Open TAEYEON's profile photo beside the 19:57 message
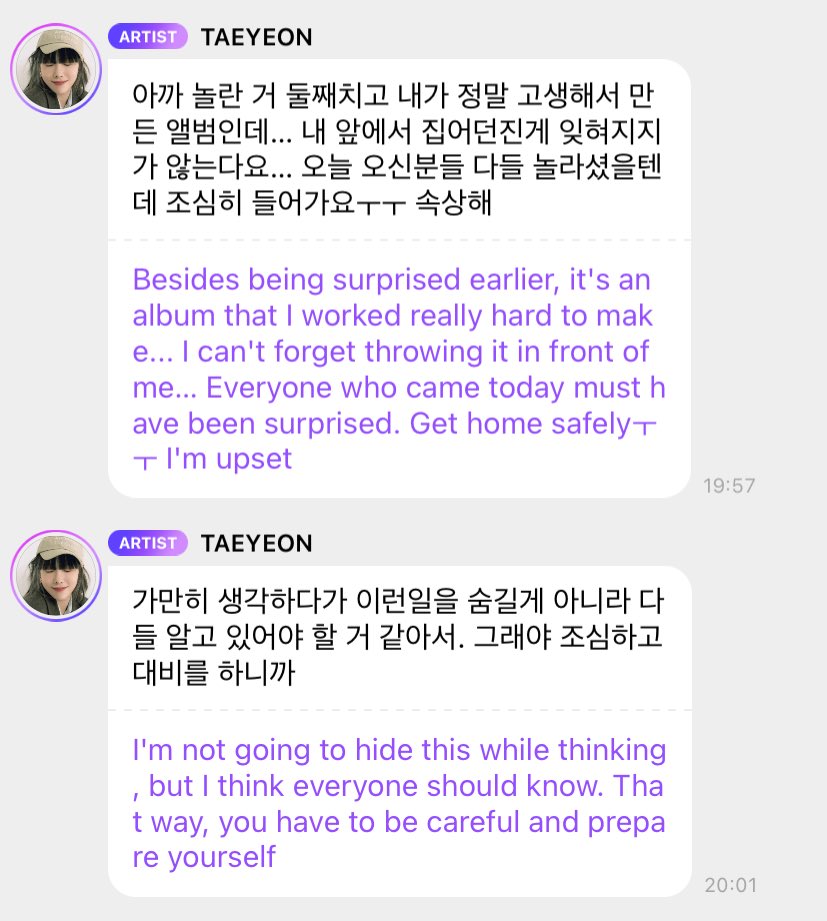The image size is (827, 921). (53, 69)
